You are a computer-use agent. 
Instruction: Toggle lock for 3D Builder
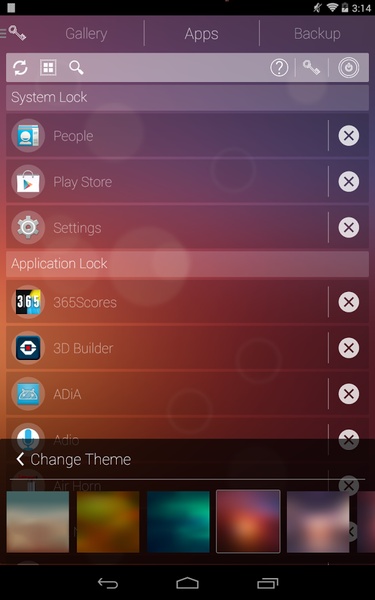(349, 348)
